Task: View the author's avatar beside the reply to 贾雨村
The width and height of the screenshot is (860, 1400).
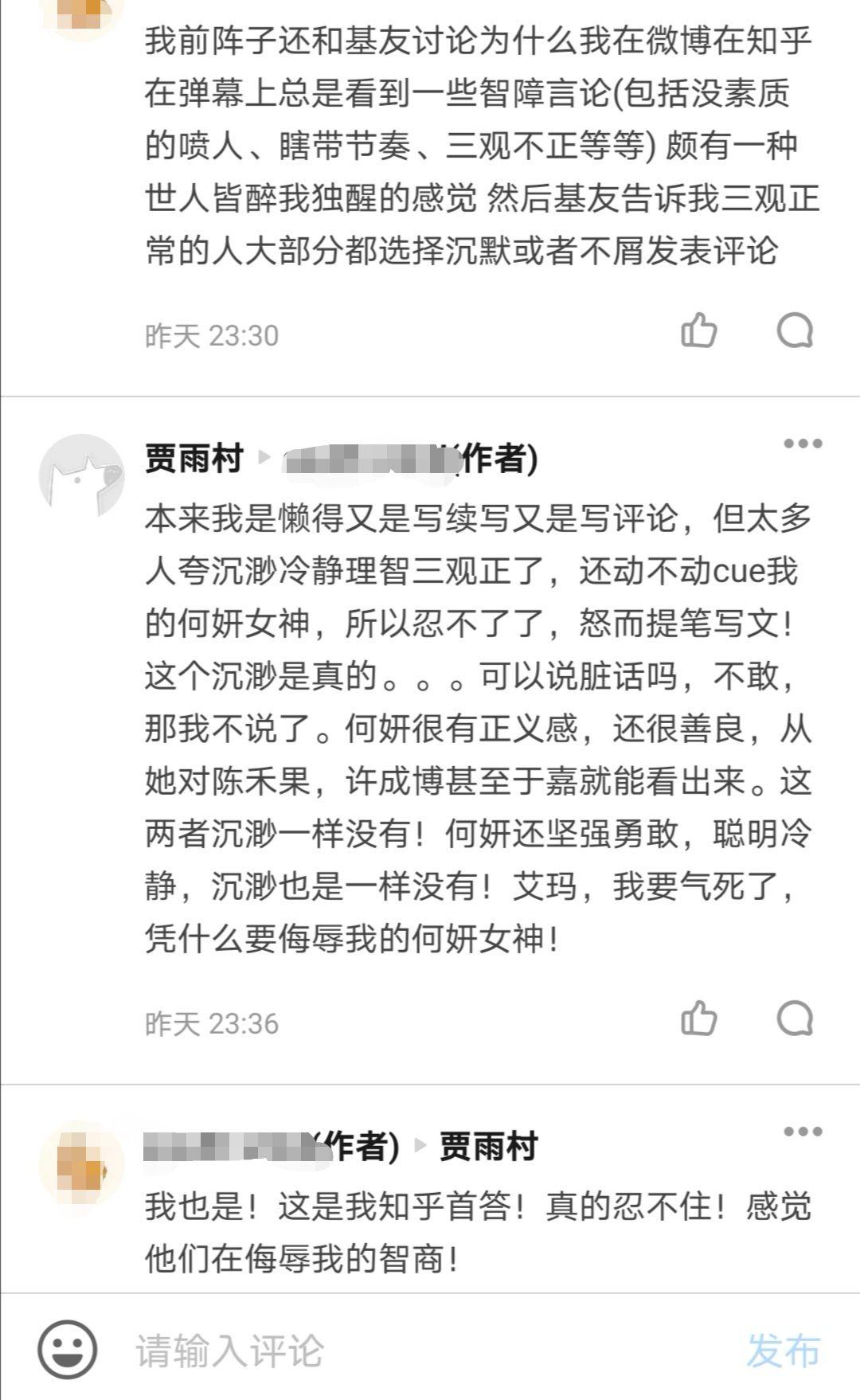Action: click(x=81, y=1163)
